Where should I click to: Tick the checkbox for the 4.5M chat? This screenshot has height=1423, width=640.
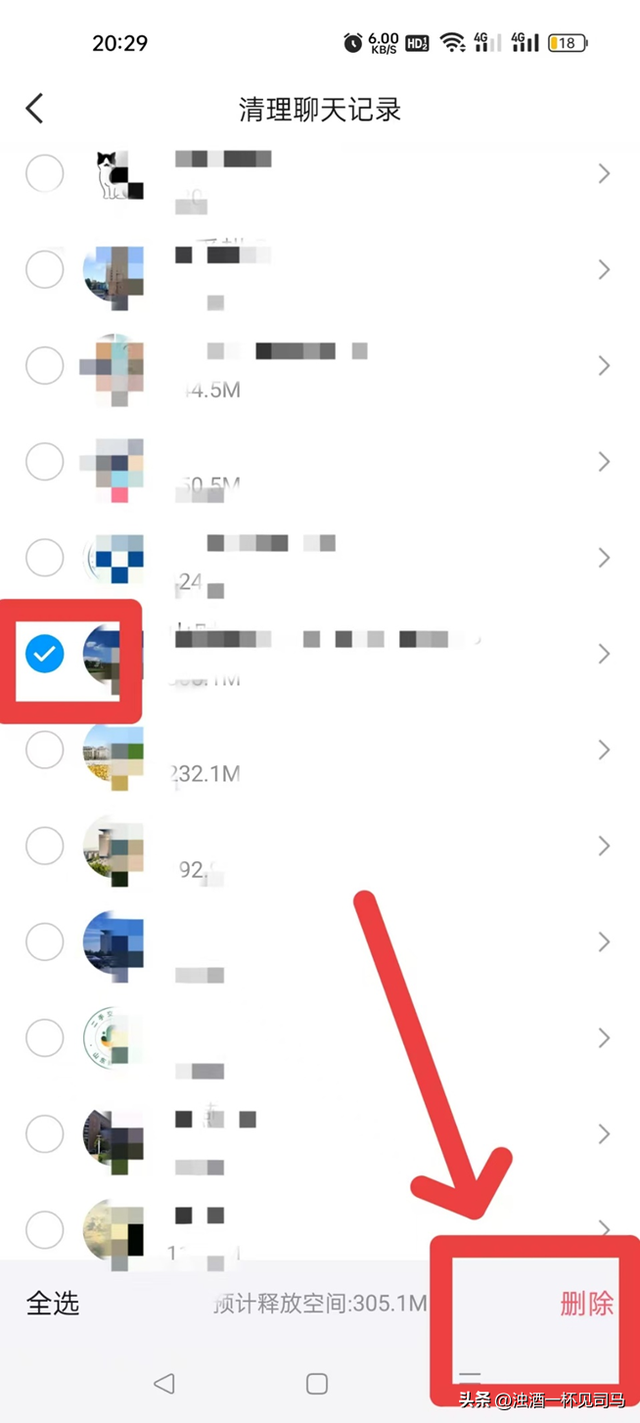pos(44,366)
